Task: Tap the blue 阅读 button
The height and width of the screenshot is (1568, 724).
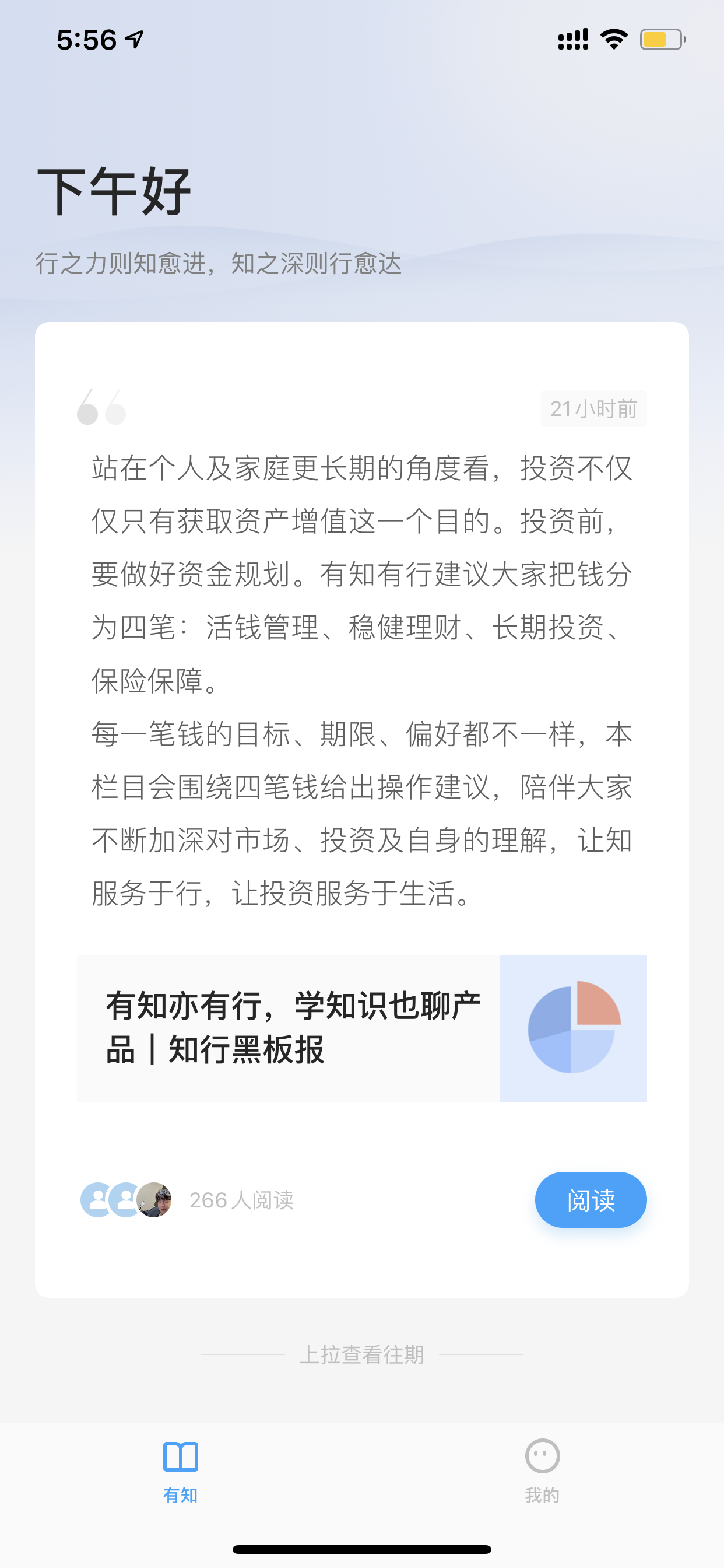Action: pos(590,1200)
